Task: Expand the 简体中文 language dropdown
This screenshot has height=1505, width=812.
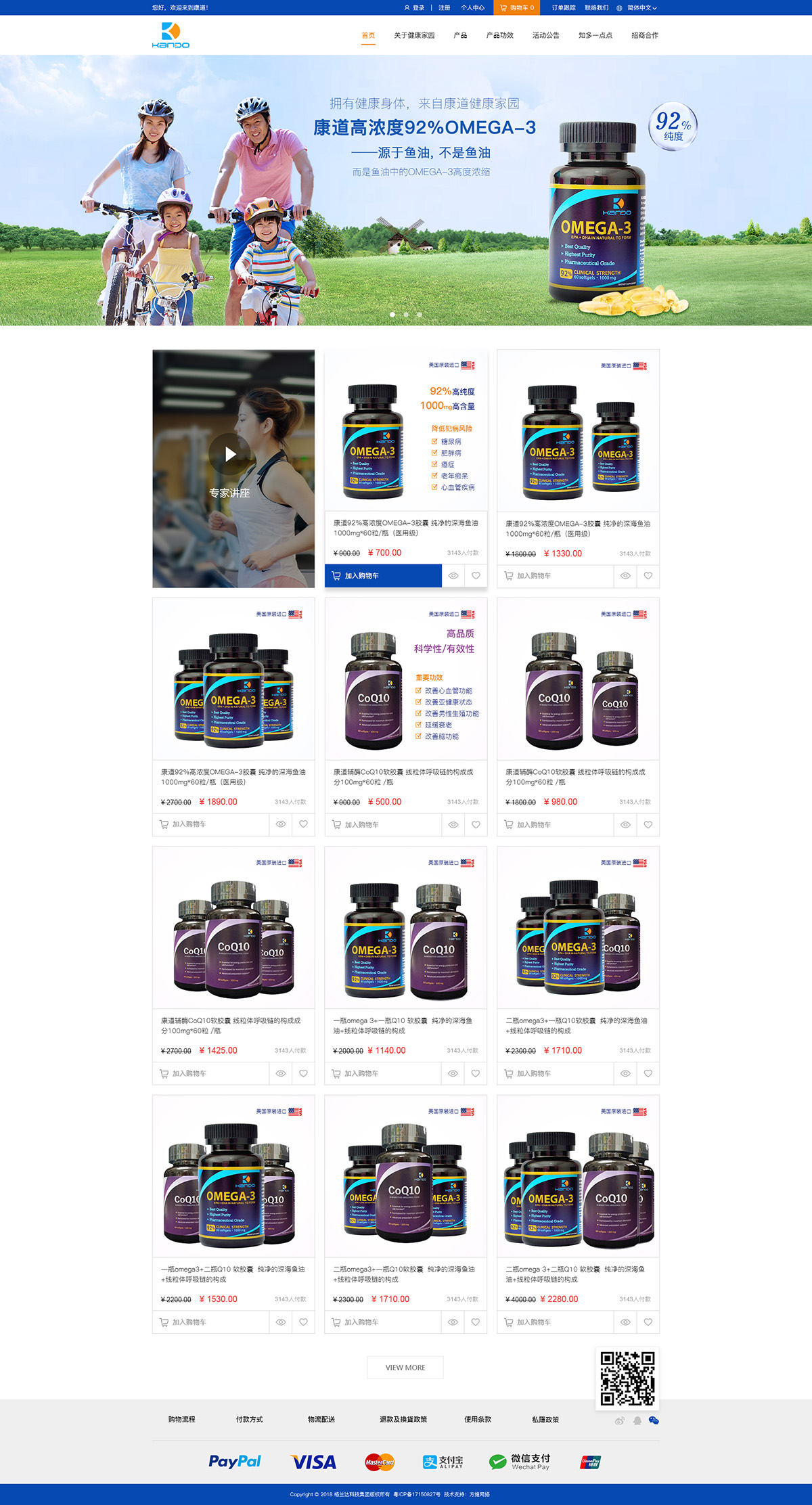Action: tap(638, 7)
